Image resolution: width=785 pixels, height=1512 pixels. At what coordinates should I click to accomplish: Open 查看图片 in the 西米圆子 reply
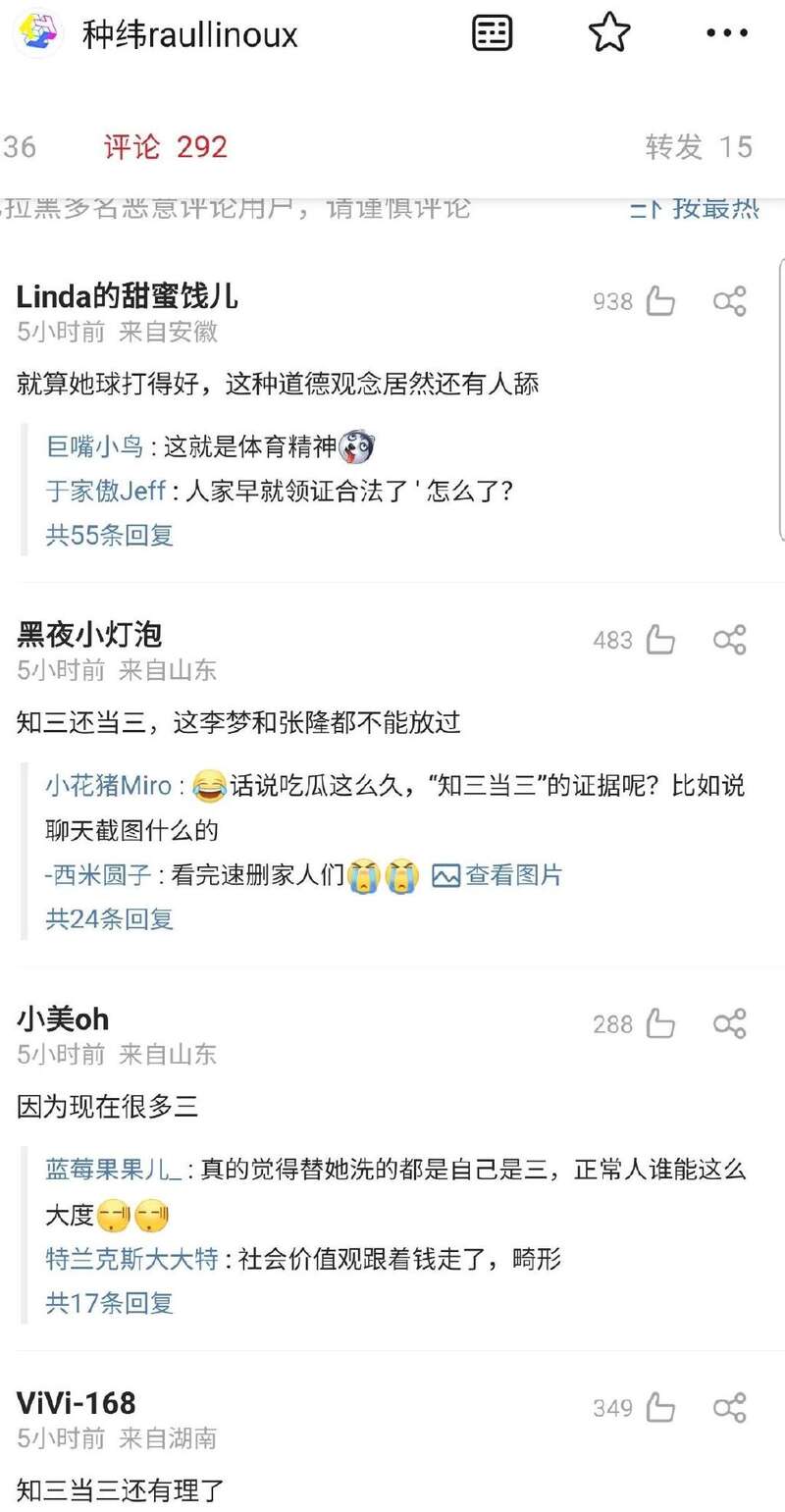497,874
